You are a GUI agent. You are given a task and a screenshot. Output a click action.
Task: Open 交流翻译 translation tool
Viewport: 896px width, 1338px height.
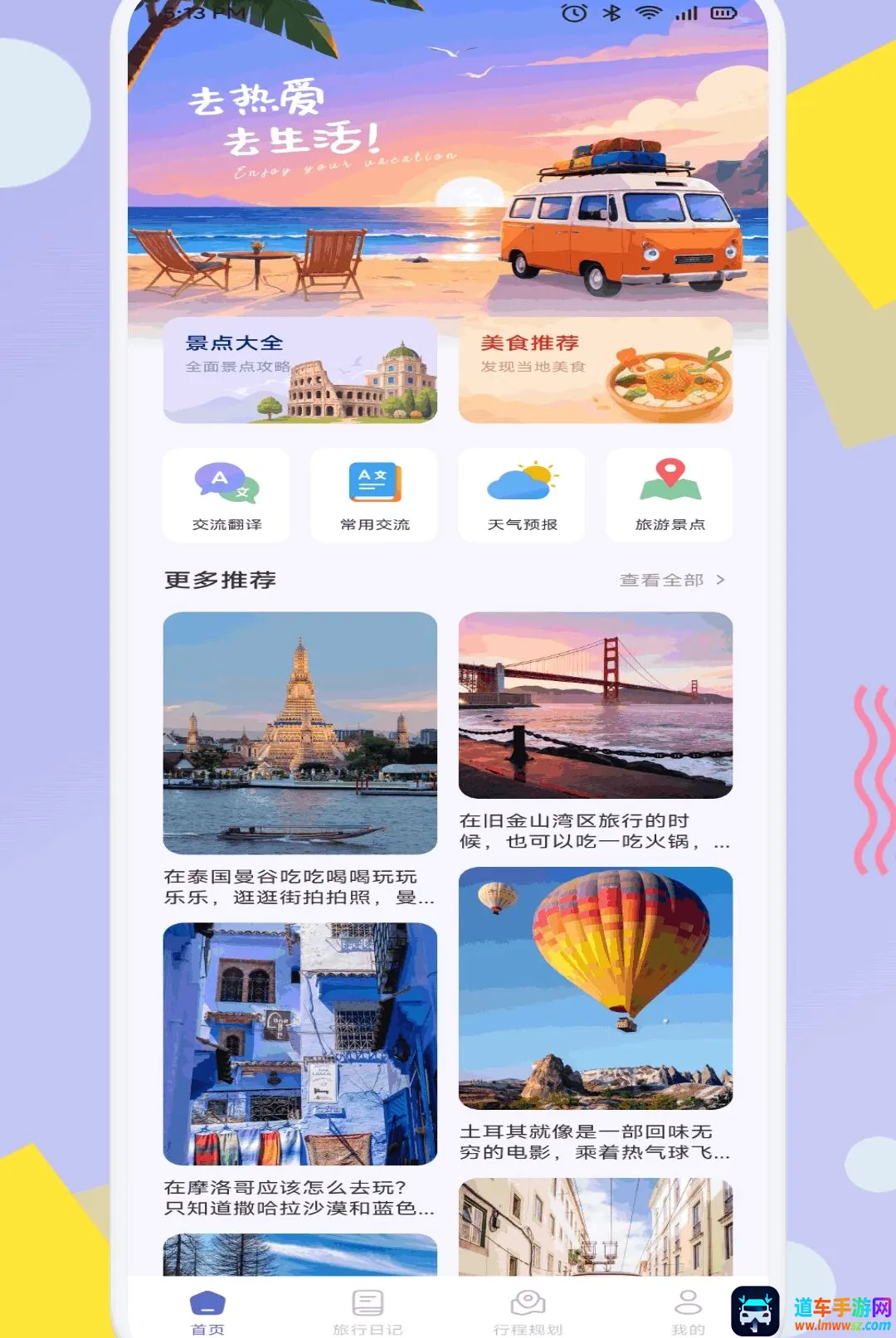click(226, 495)
